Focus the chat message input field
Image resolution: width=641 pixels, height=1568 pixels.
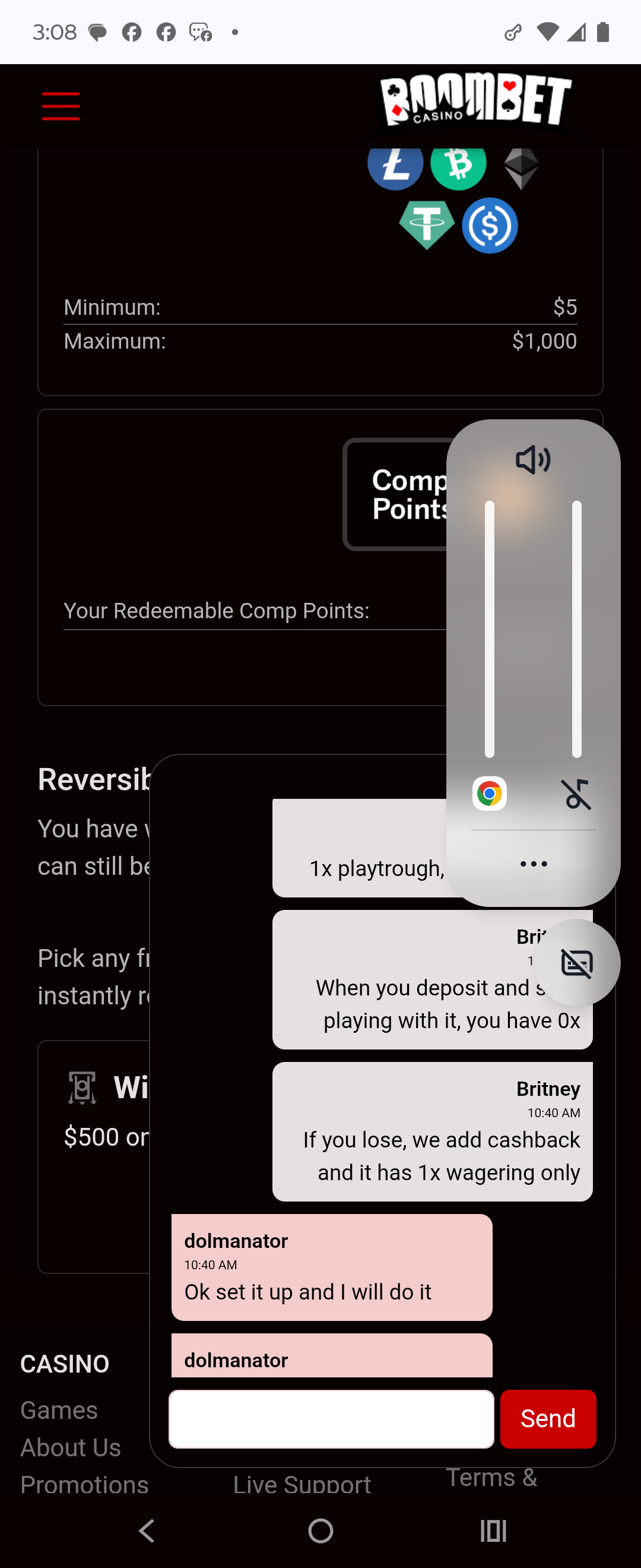331,1418
